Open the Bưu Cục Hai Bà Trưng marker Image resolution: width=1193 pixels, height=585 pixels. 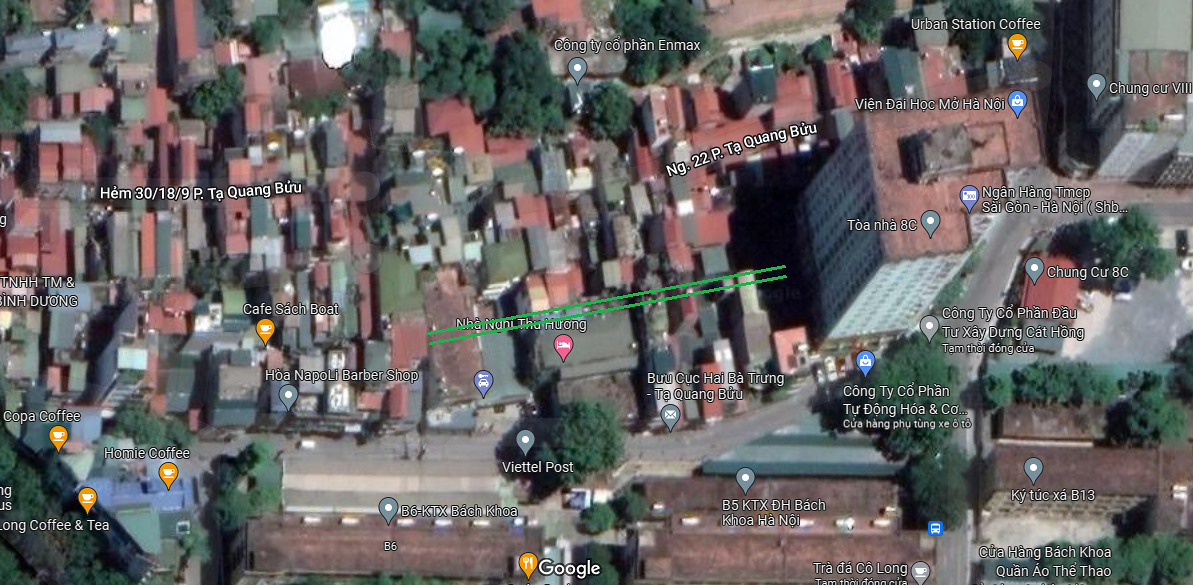669,415
